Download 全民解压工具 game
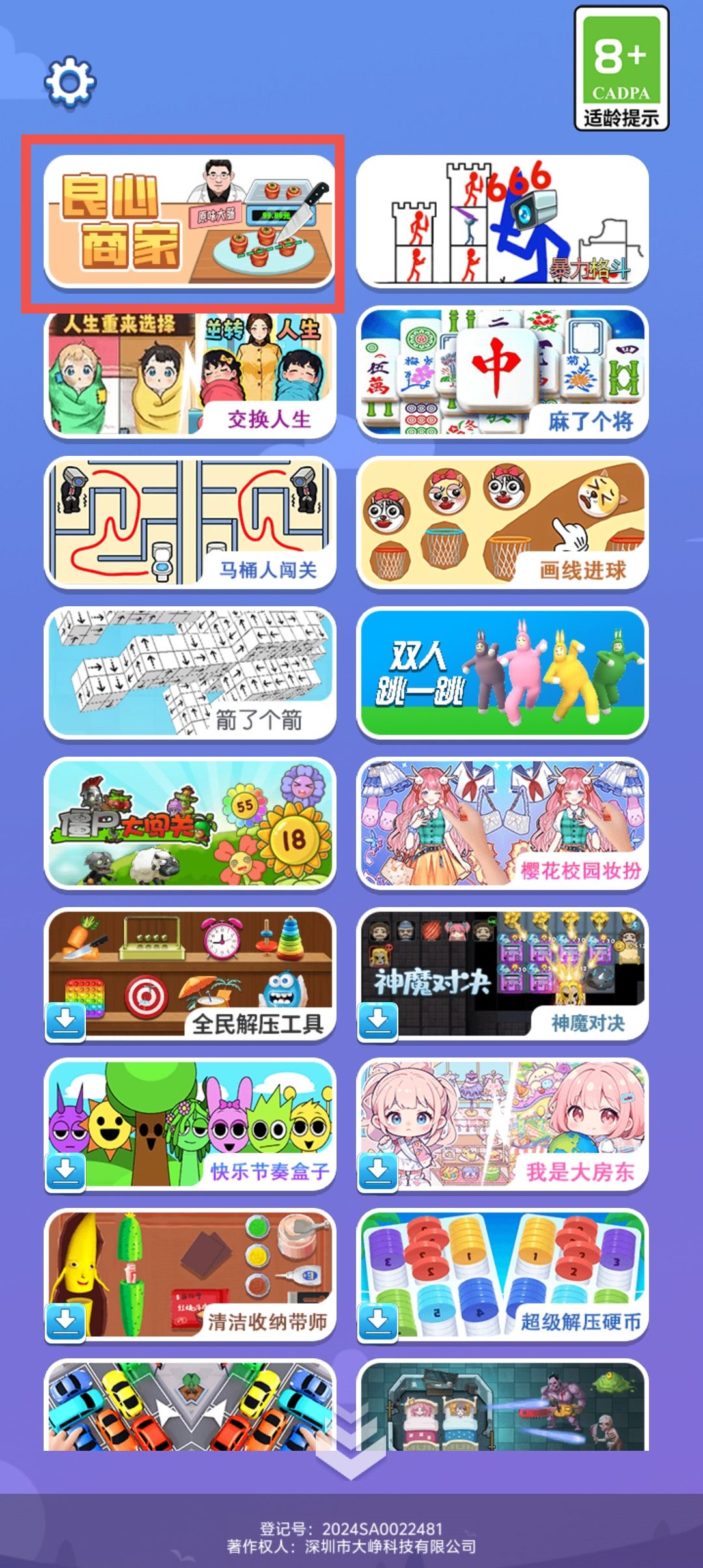This screenshot has width=703, height=1568. (x=65, y=1021)
